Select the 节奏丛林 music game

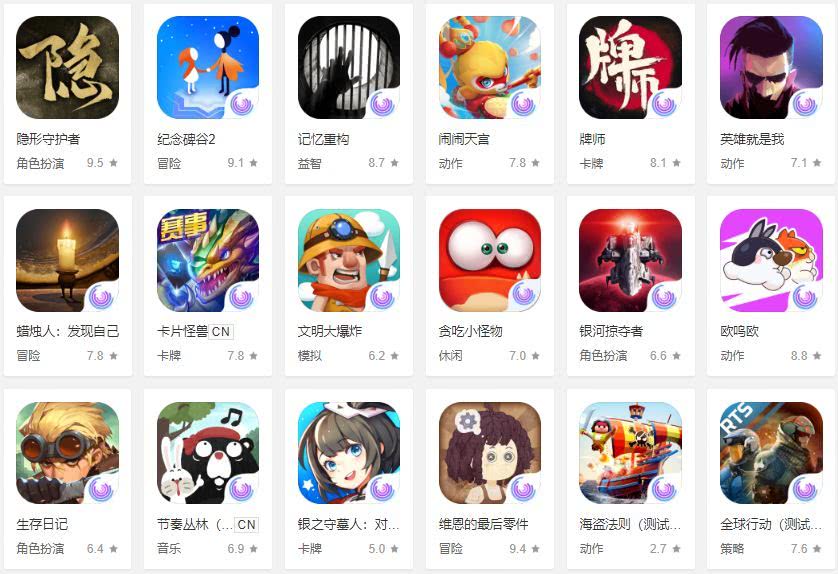click(208, 452)
